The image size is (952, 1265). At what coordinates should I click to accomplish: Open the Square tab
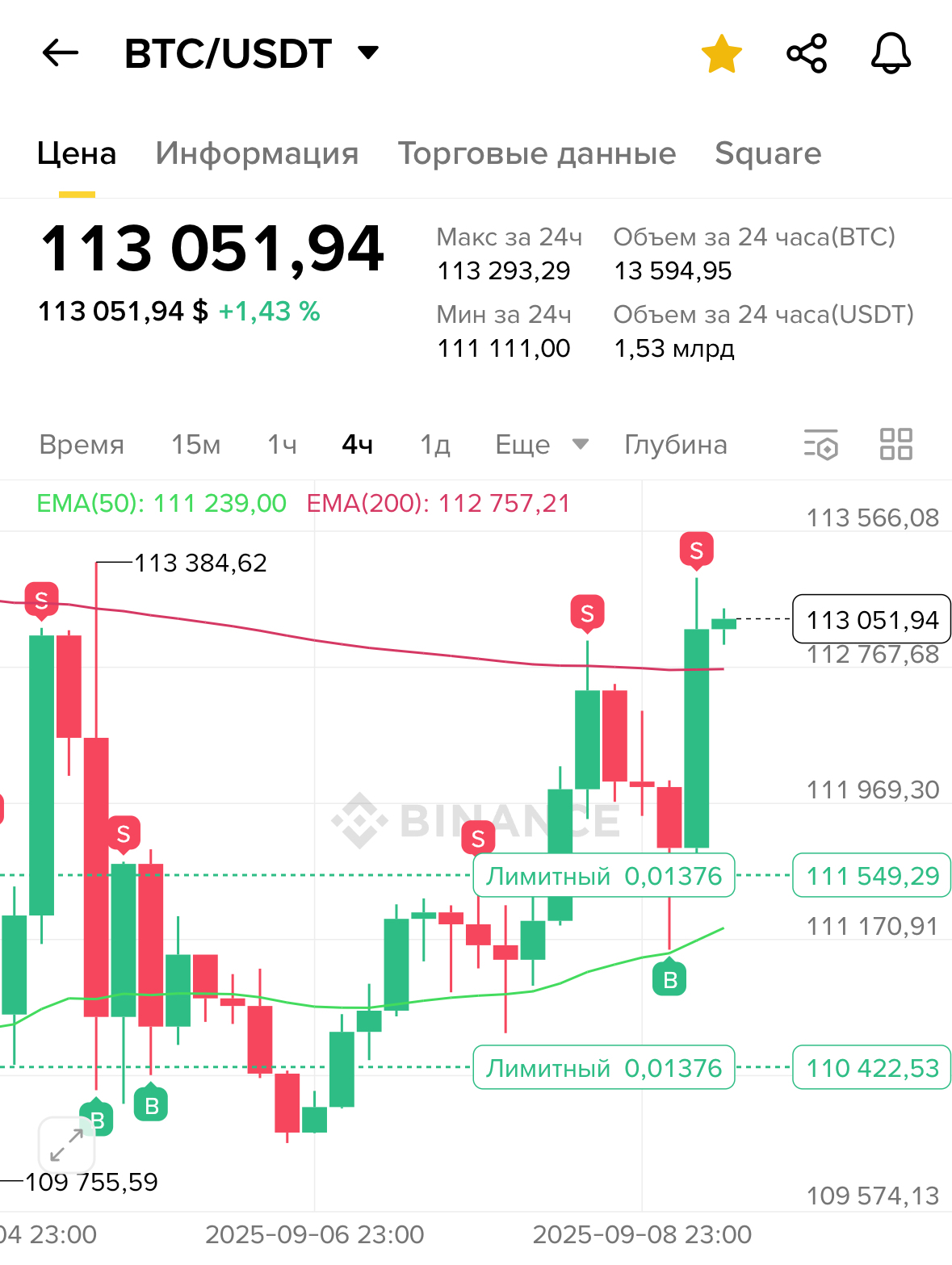pos(768,153)
